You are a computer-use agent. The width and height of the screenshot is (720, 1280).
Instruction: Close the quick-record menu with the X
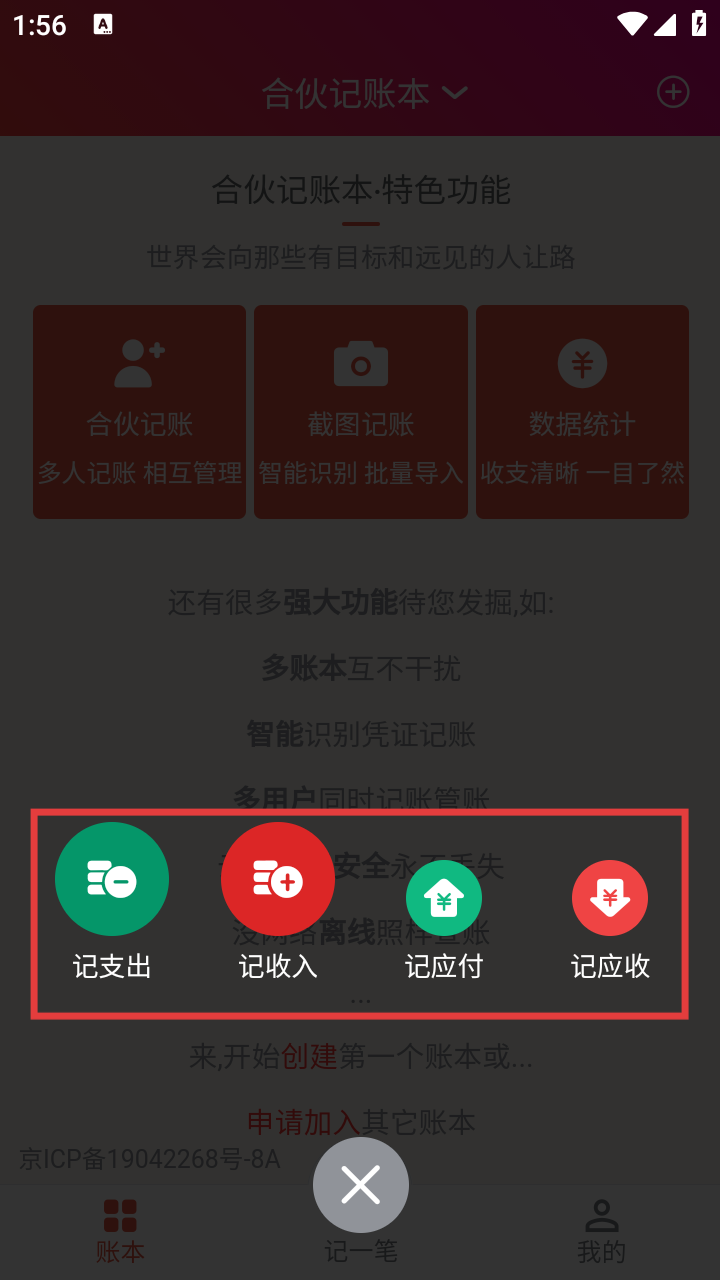(360, 1185)
